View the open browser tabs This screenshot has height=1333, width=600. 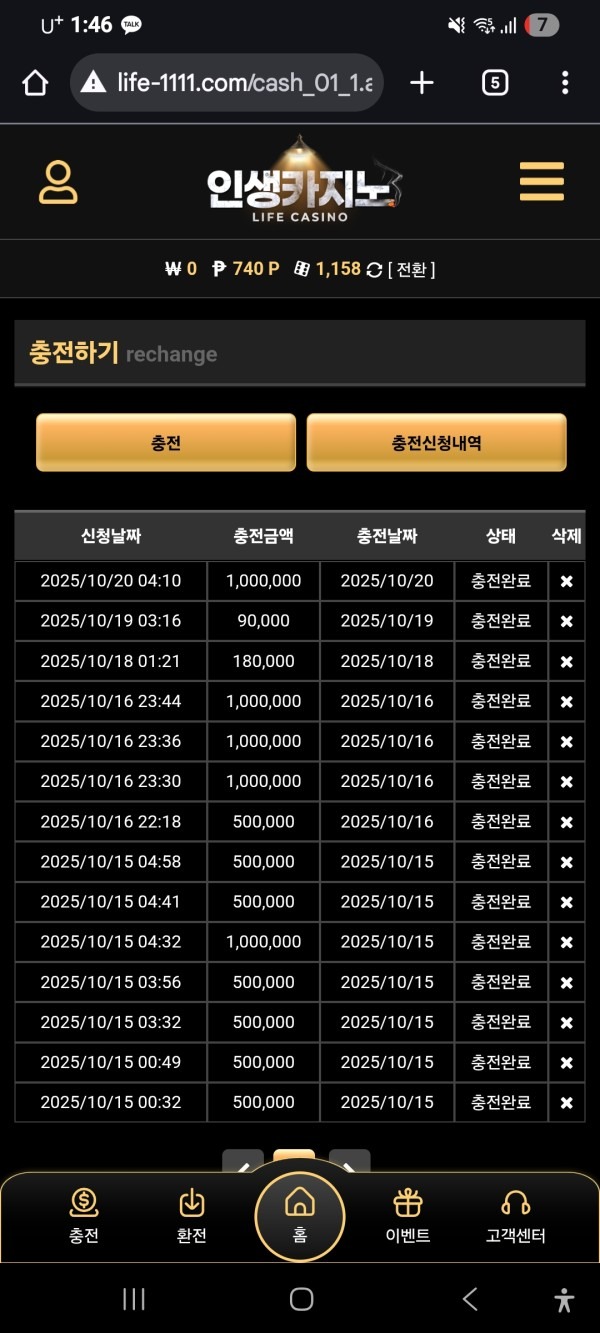[495, 82]
